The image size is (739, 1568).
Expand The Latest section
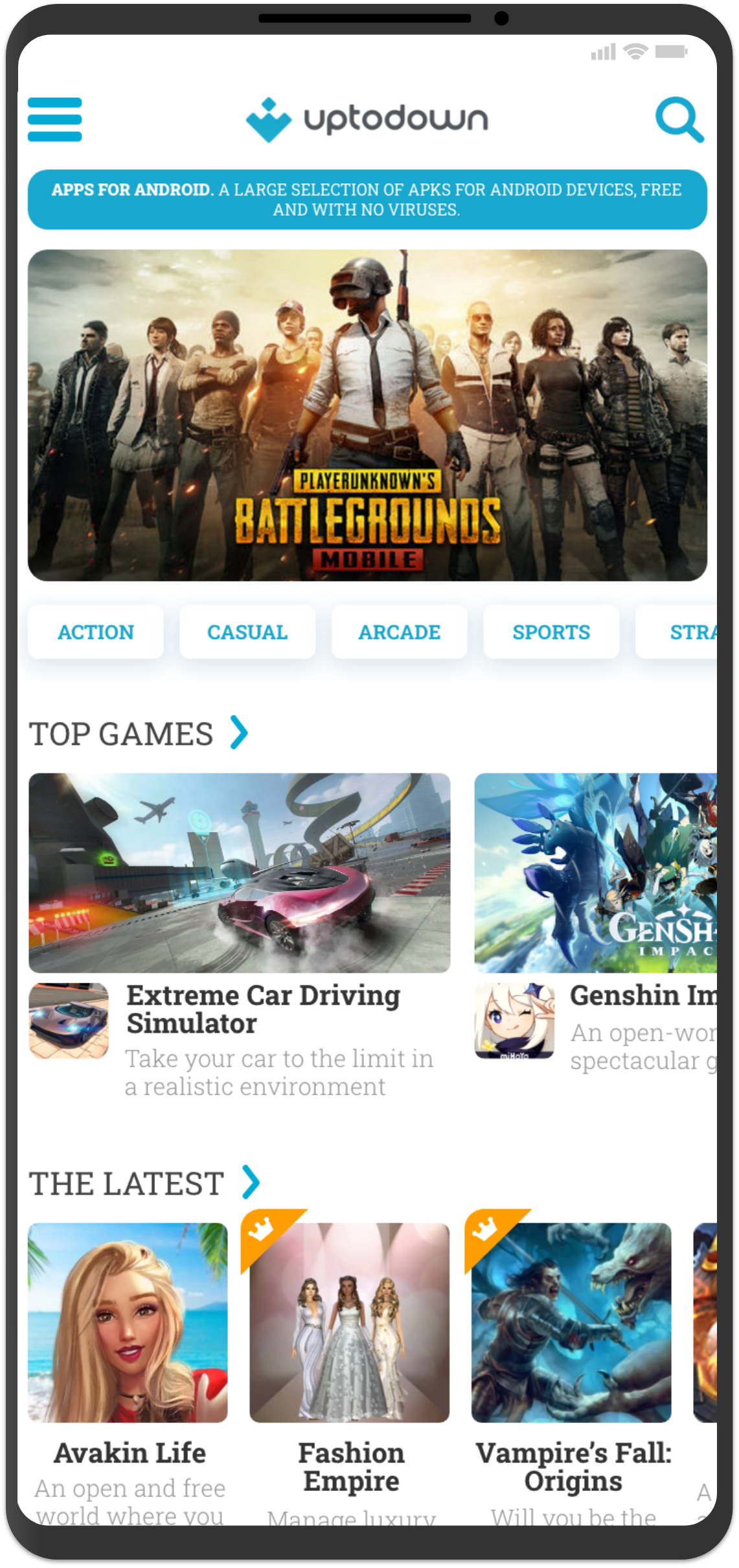pyautogui.click(x=251, y=1183)
